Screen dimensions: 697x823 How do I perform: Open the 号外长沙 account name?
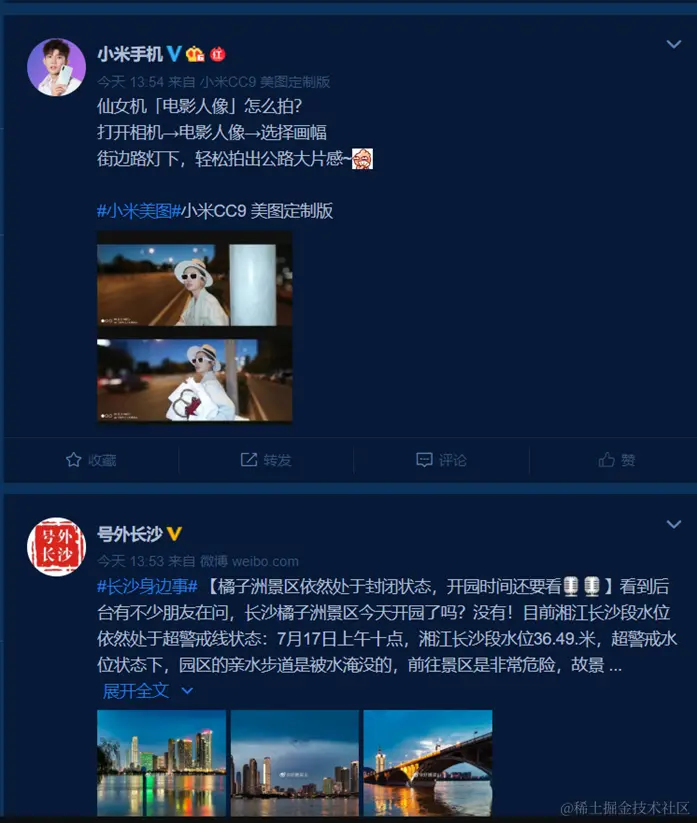tap(129, 534)
